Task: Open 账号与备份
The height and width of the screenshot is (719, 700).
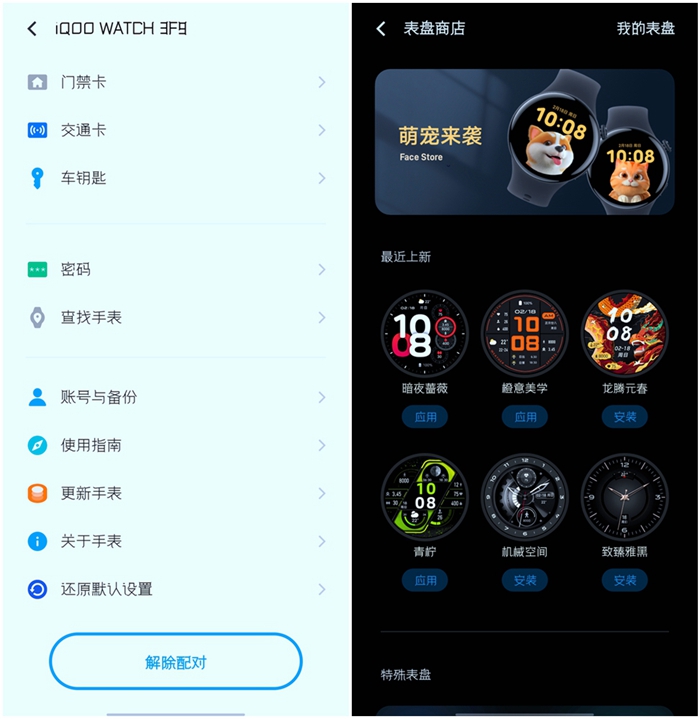Action: point(175,397)
